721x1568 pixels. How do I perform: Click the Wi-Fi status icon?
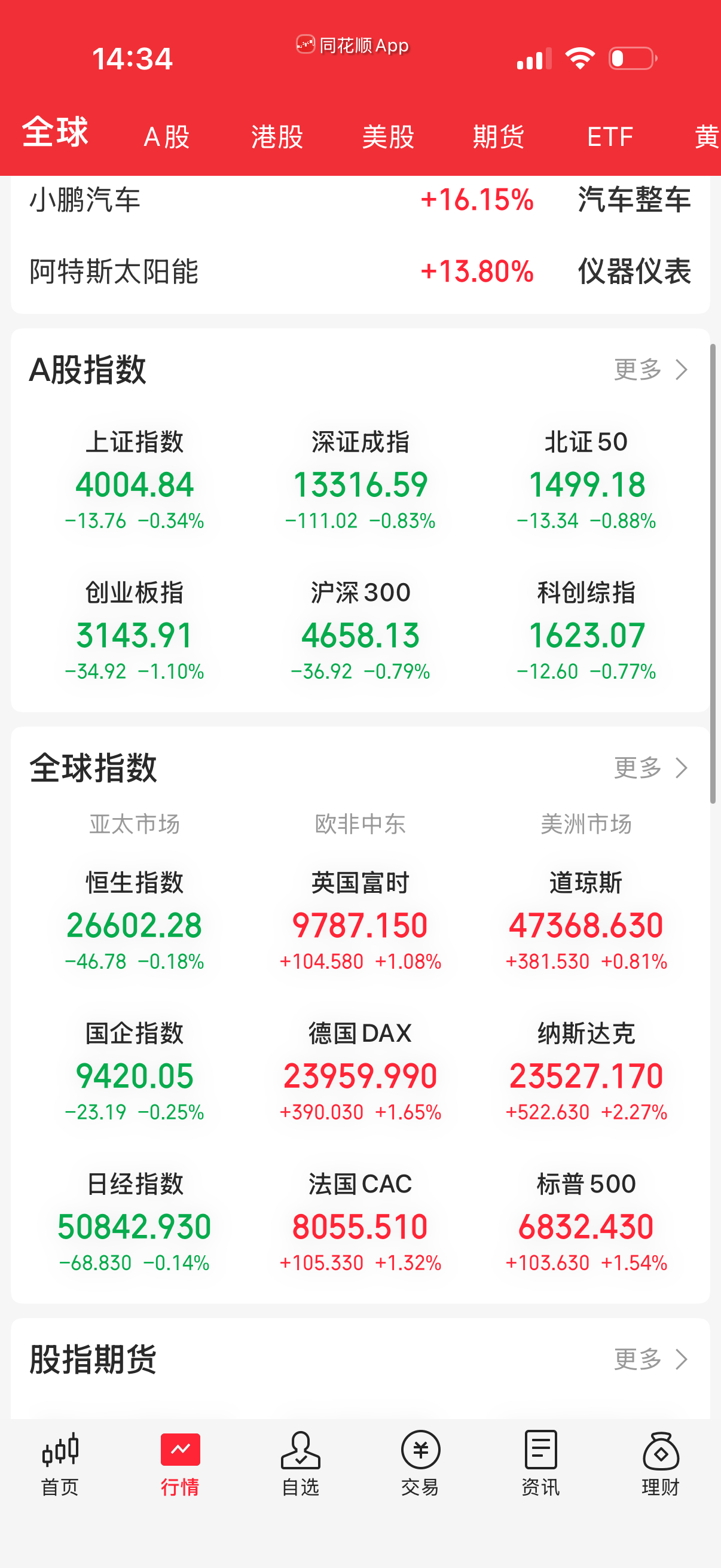click(x=579, y=58)
